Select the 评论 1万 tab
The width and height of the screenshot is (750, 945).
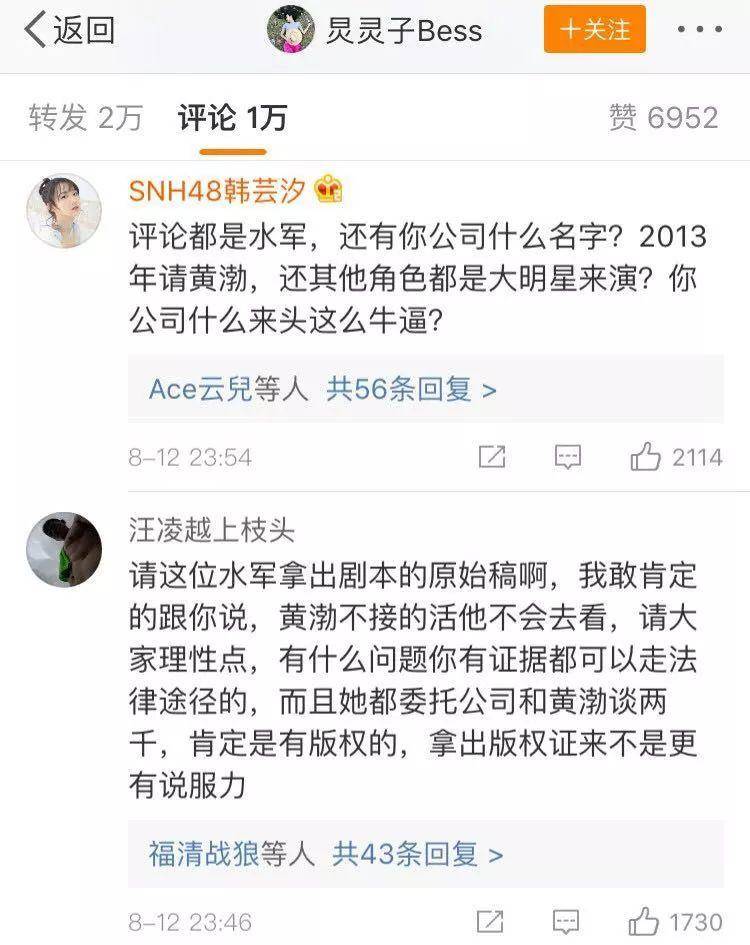(x=232, y=118)
